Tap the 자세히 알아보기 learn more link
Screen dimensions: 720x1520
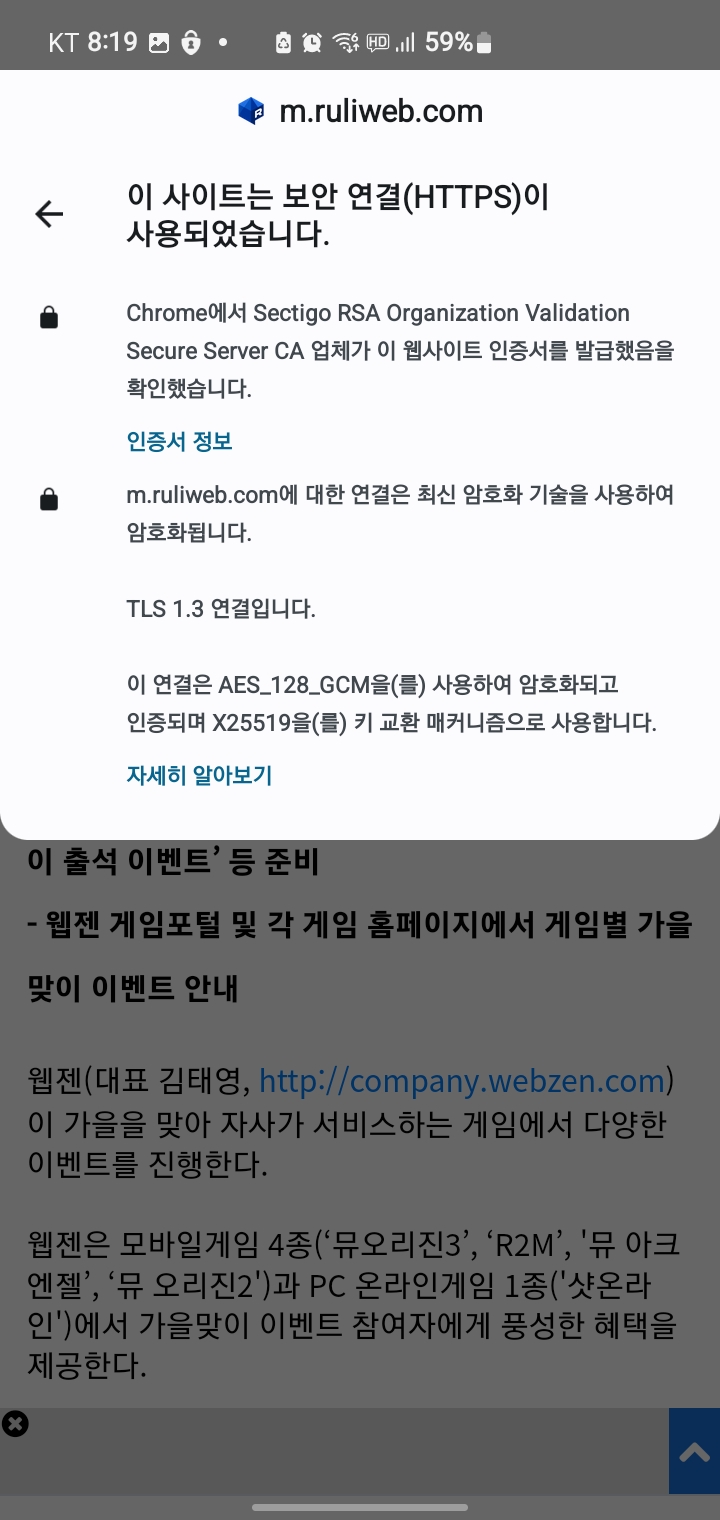[x=199, y=774]
